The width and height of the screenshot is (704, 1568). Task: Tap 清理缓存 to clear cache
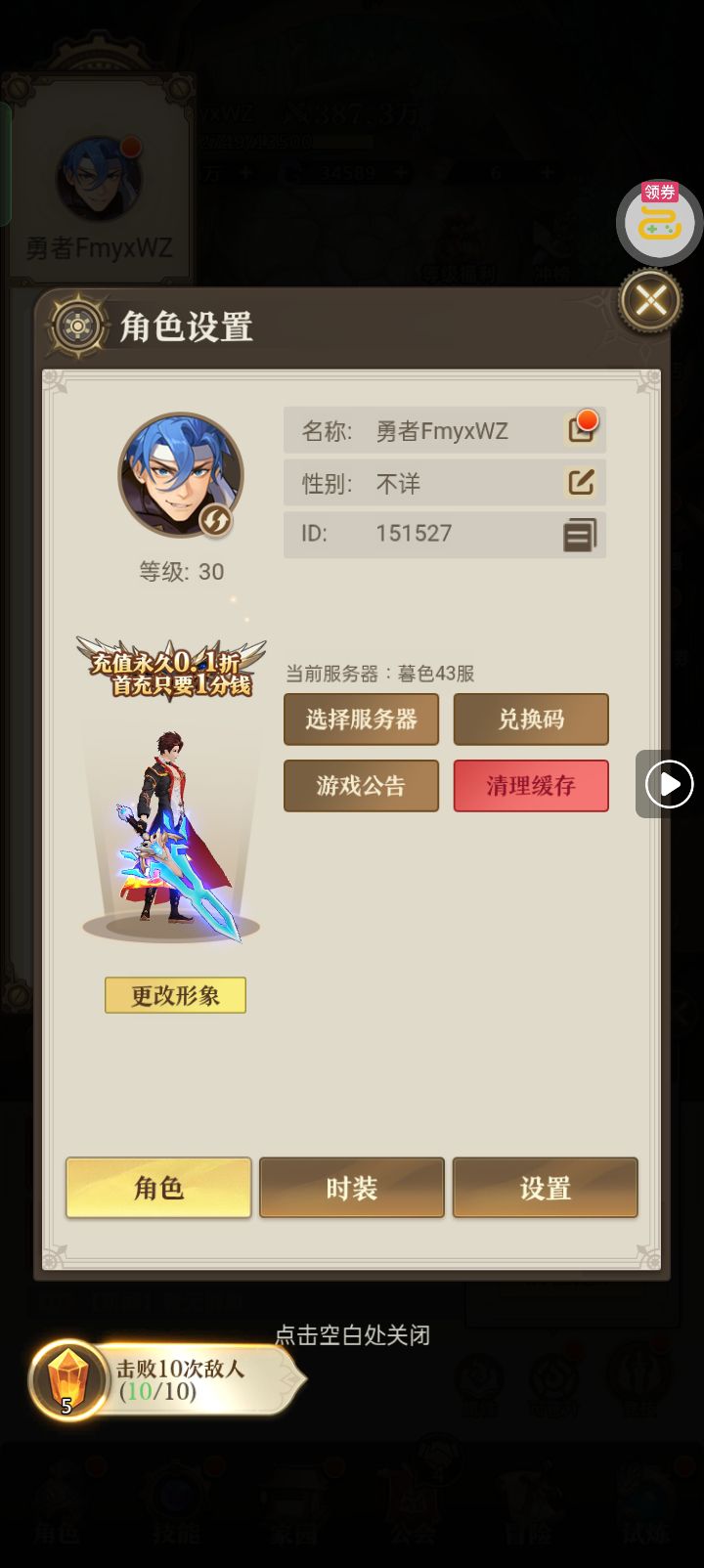[x=531, y=786]
